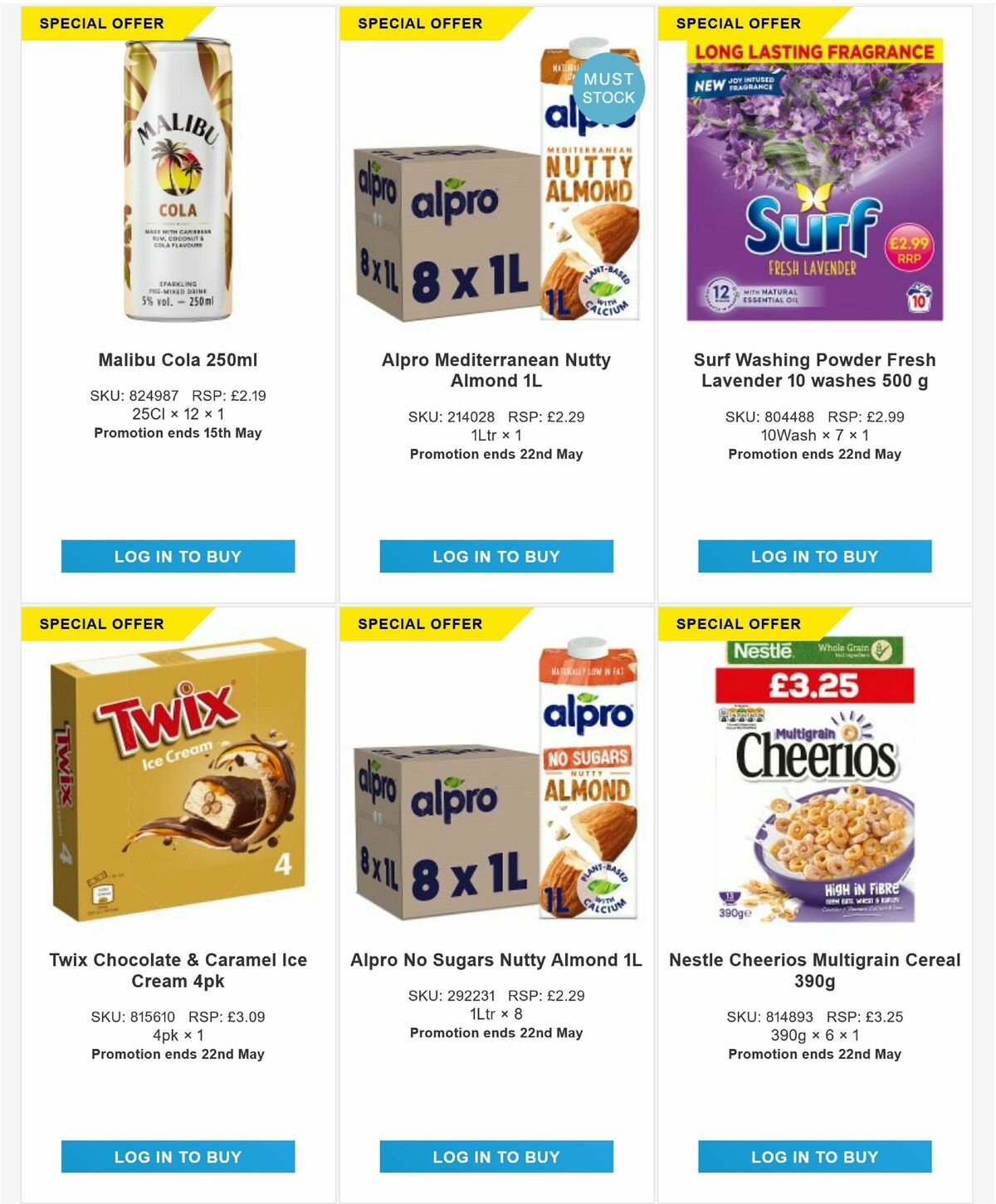Open the Surf Washing Powder Fresh Lavender link

tap(814, 368)
